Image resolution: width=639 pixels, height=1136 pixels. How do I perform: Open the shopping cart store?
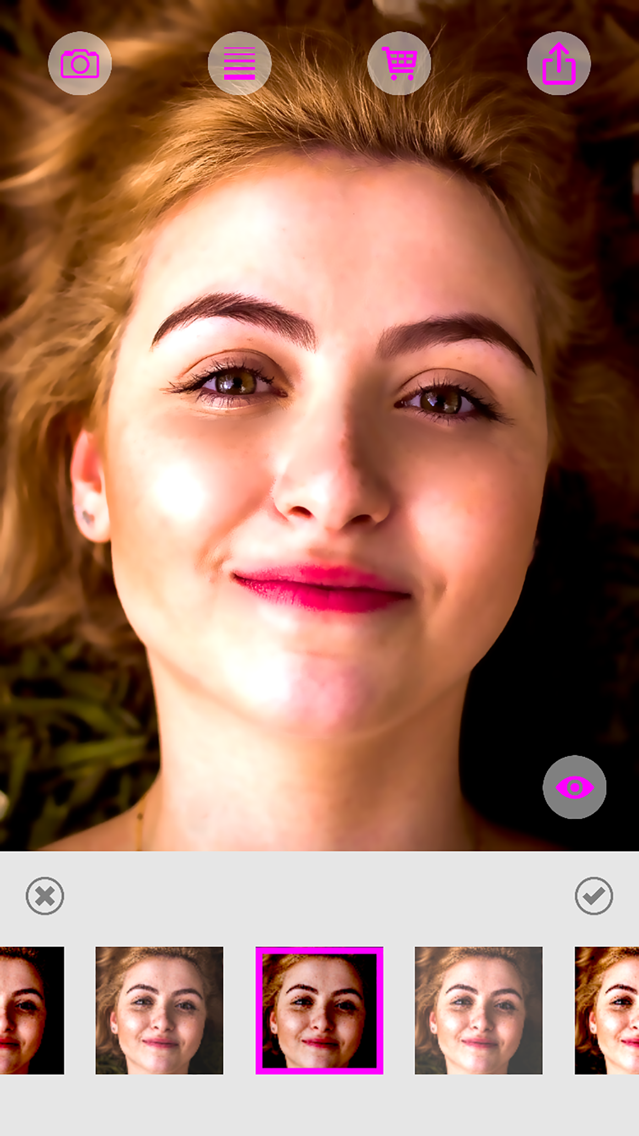click(399, 64)
